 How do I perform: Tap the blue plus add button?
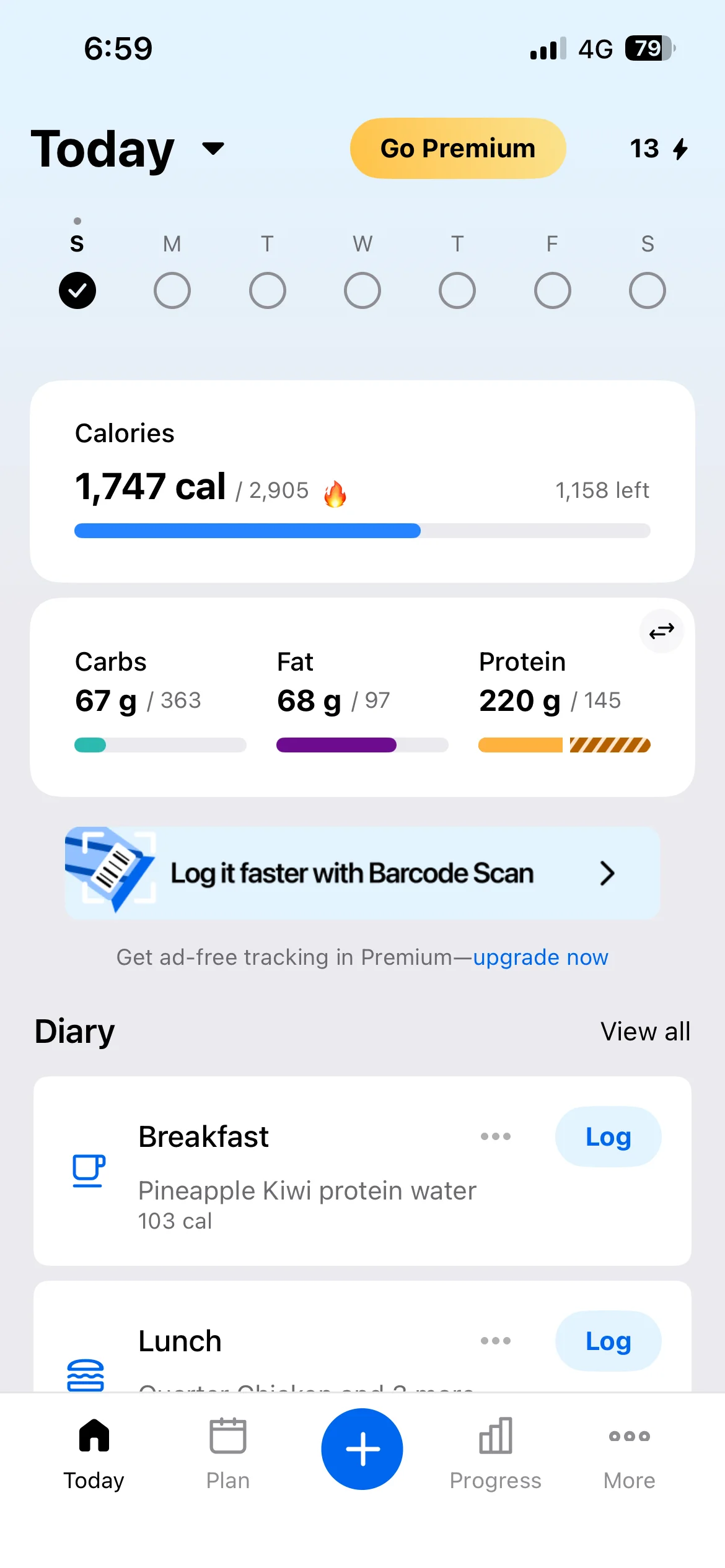point(362,1449)
